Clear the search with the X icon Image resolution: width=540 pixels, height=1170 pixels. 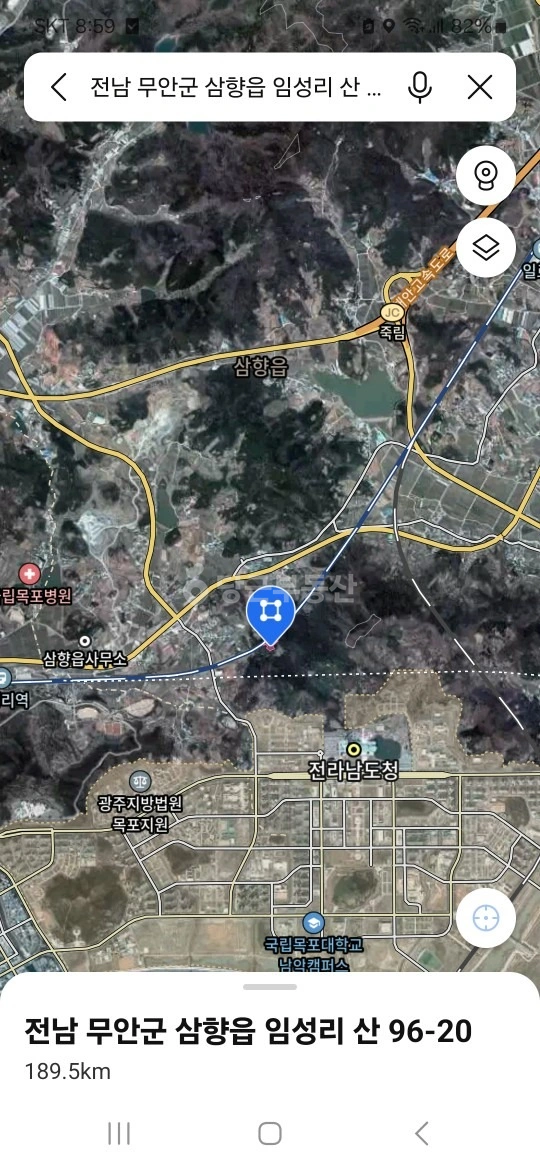coord(480,87)
